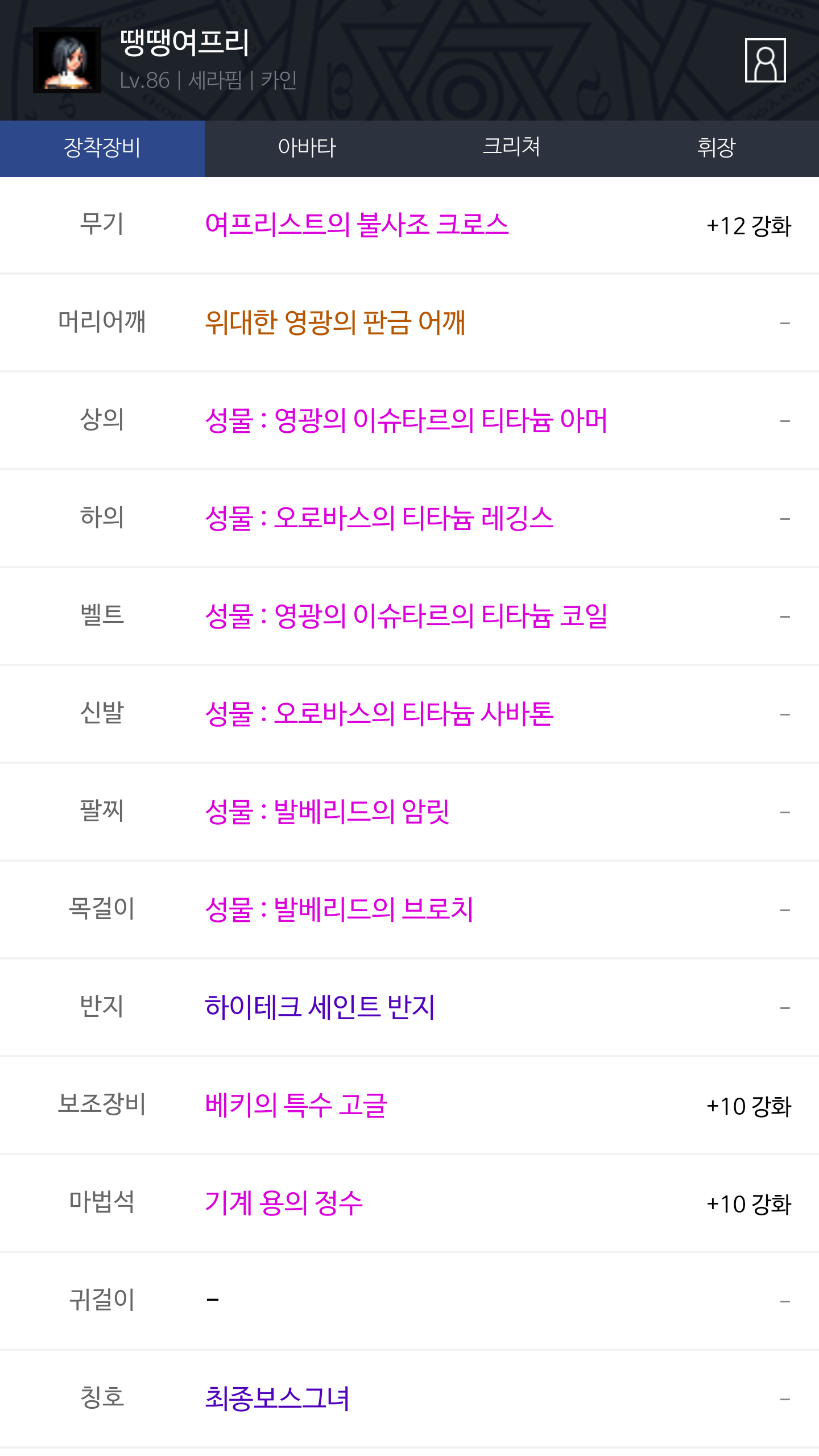Open weapon 여프리스트의 불사조 크로스

(357, 225)
